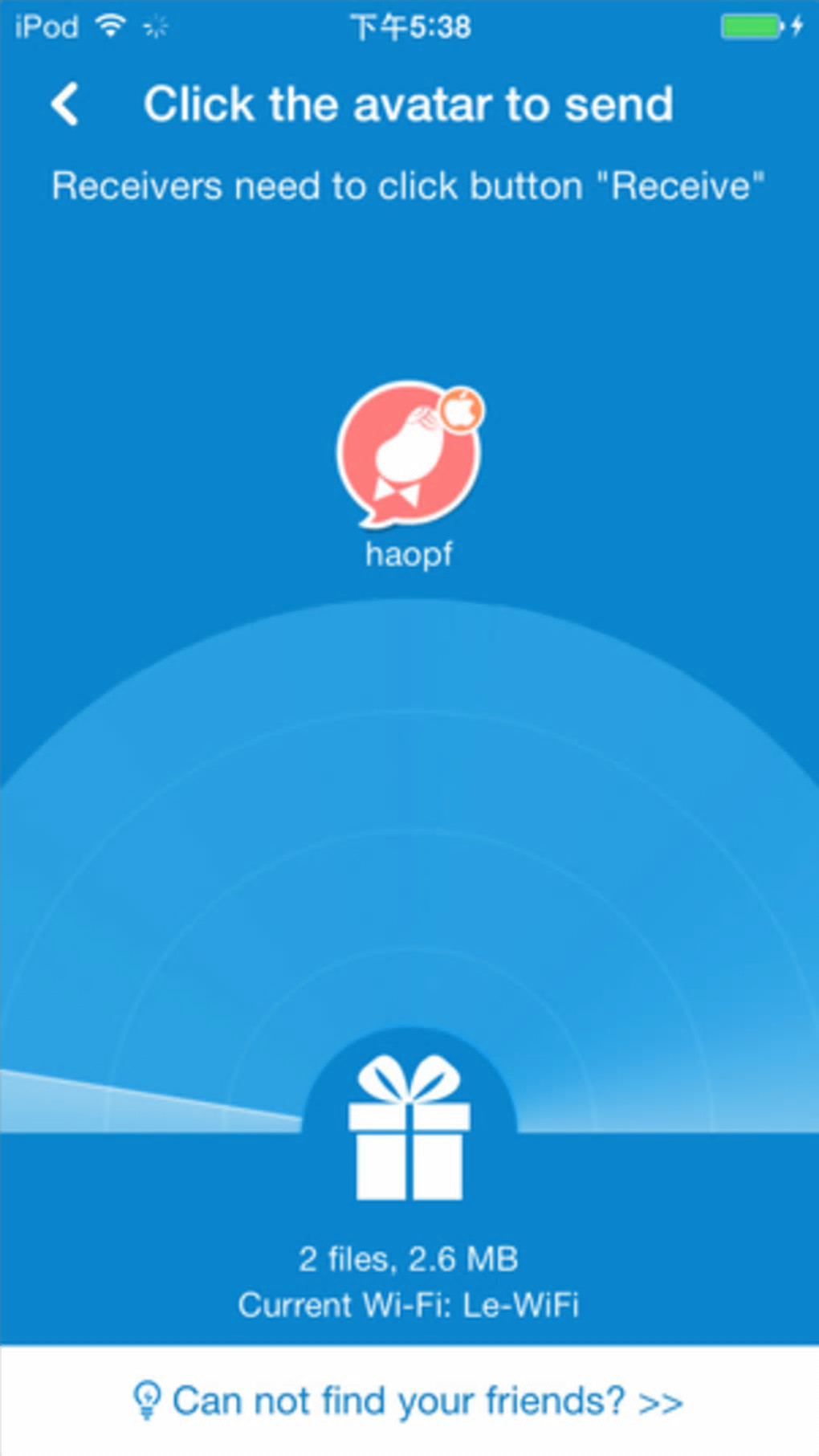Open "Can not find your friends?" help
The width and height of the screenshot is (819, 1456).
point(409,1401)
